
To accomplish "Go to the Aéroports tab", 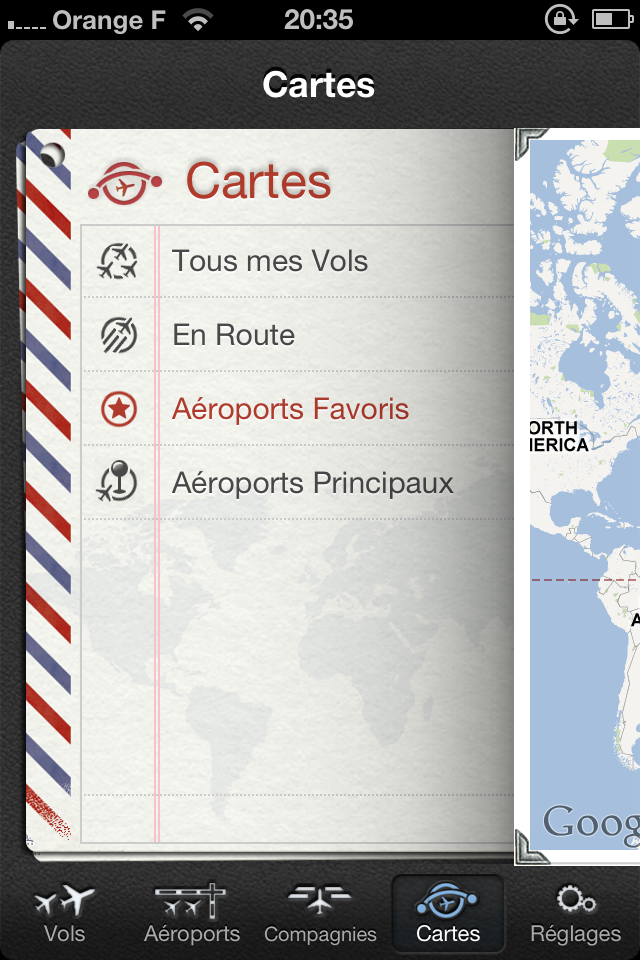I will [x=192, y=914].
